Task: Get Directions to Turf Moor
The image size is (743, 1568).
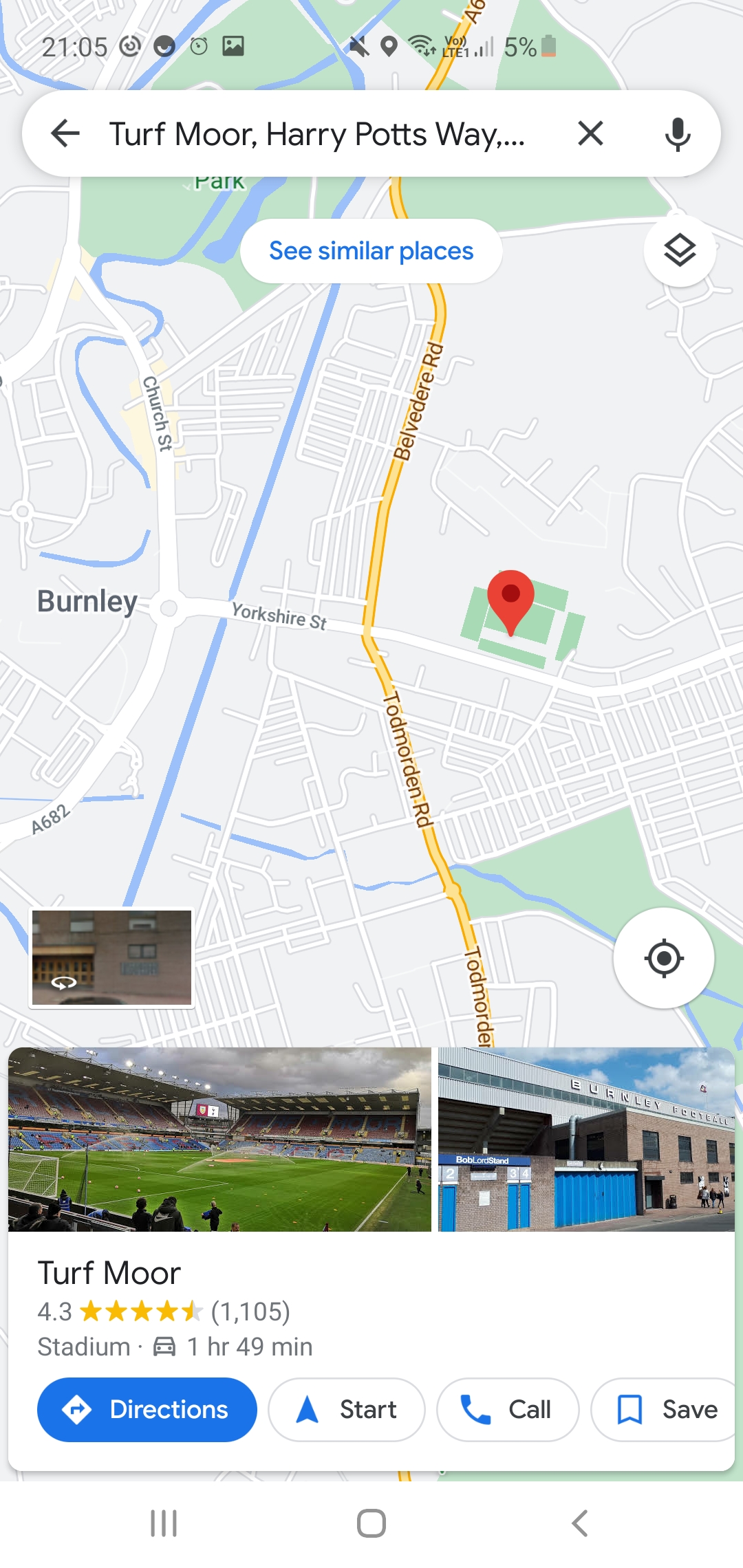Action: coord(147,1409)
